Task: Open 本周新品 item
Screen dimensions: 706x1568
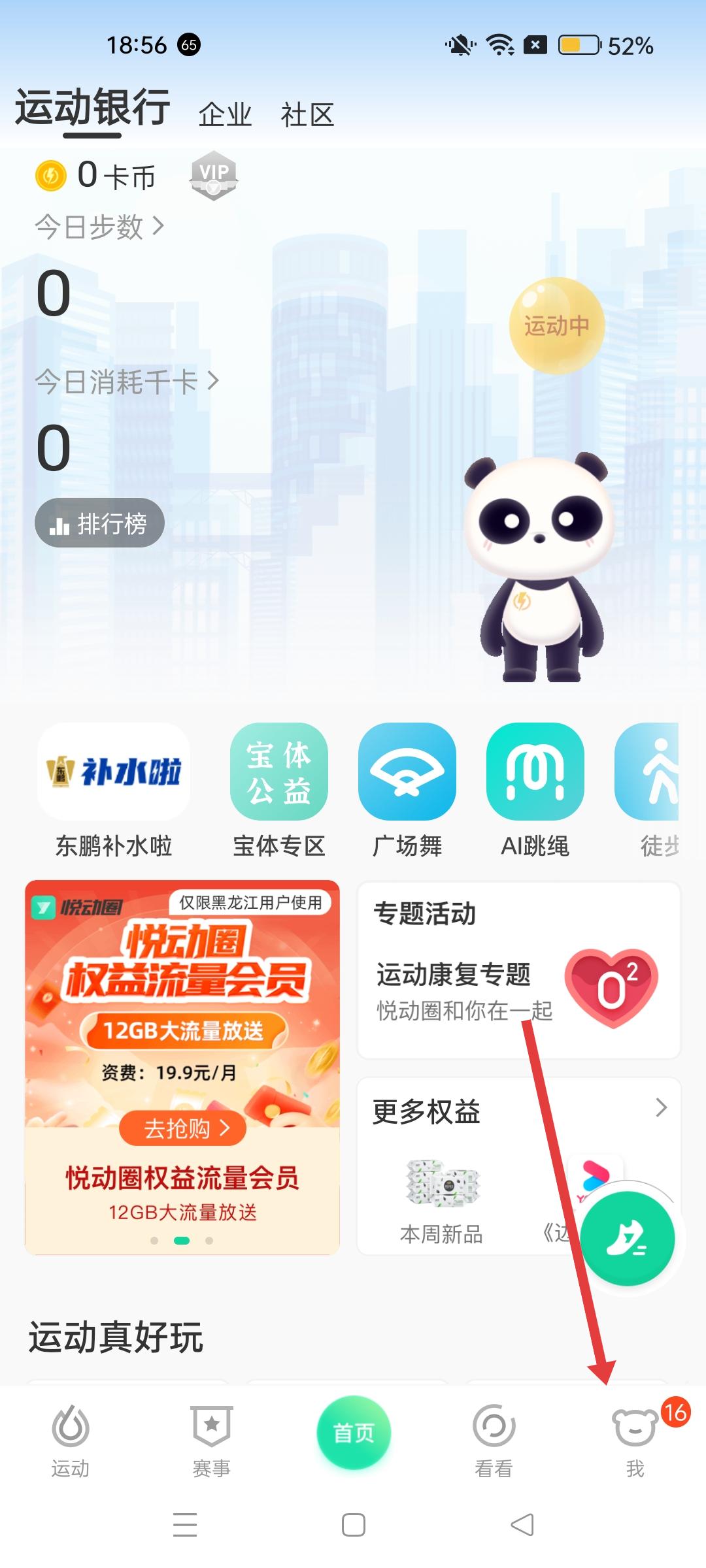Action: 442,1200
